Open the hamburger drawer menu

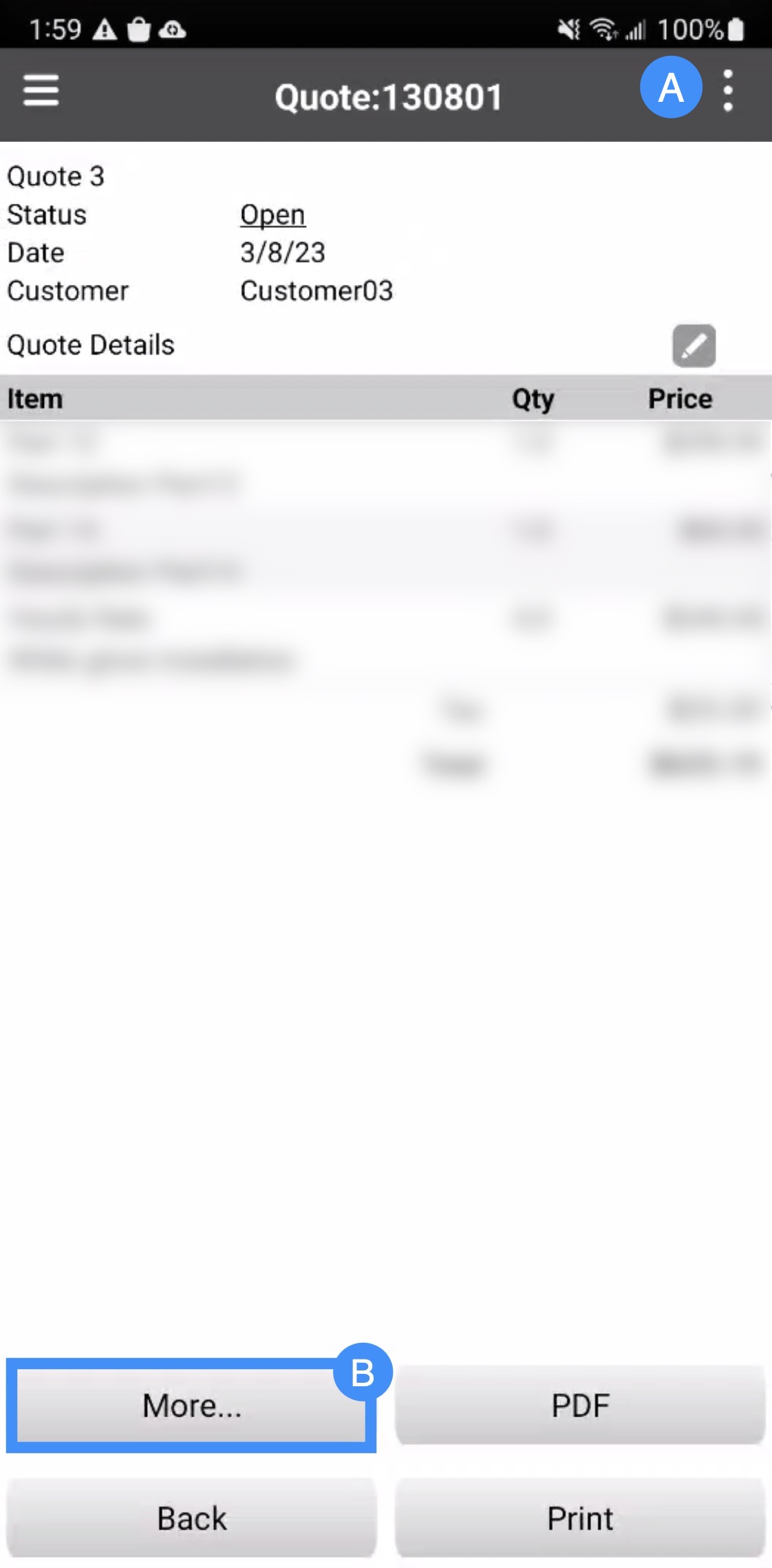tap(41, 92)
